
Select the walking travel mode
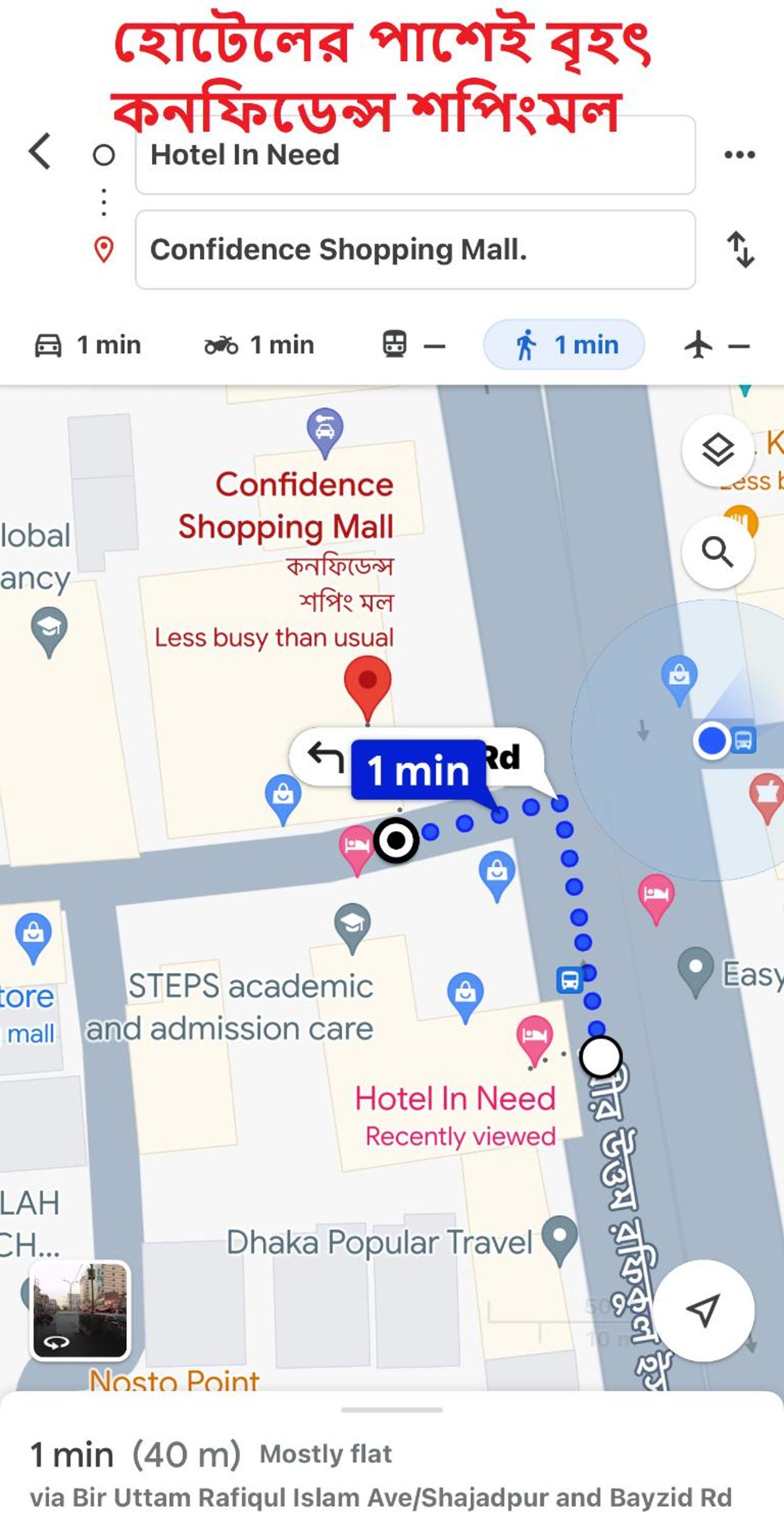[x=564, y=345]
